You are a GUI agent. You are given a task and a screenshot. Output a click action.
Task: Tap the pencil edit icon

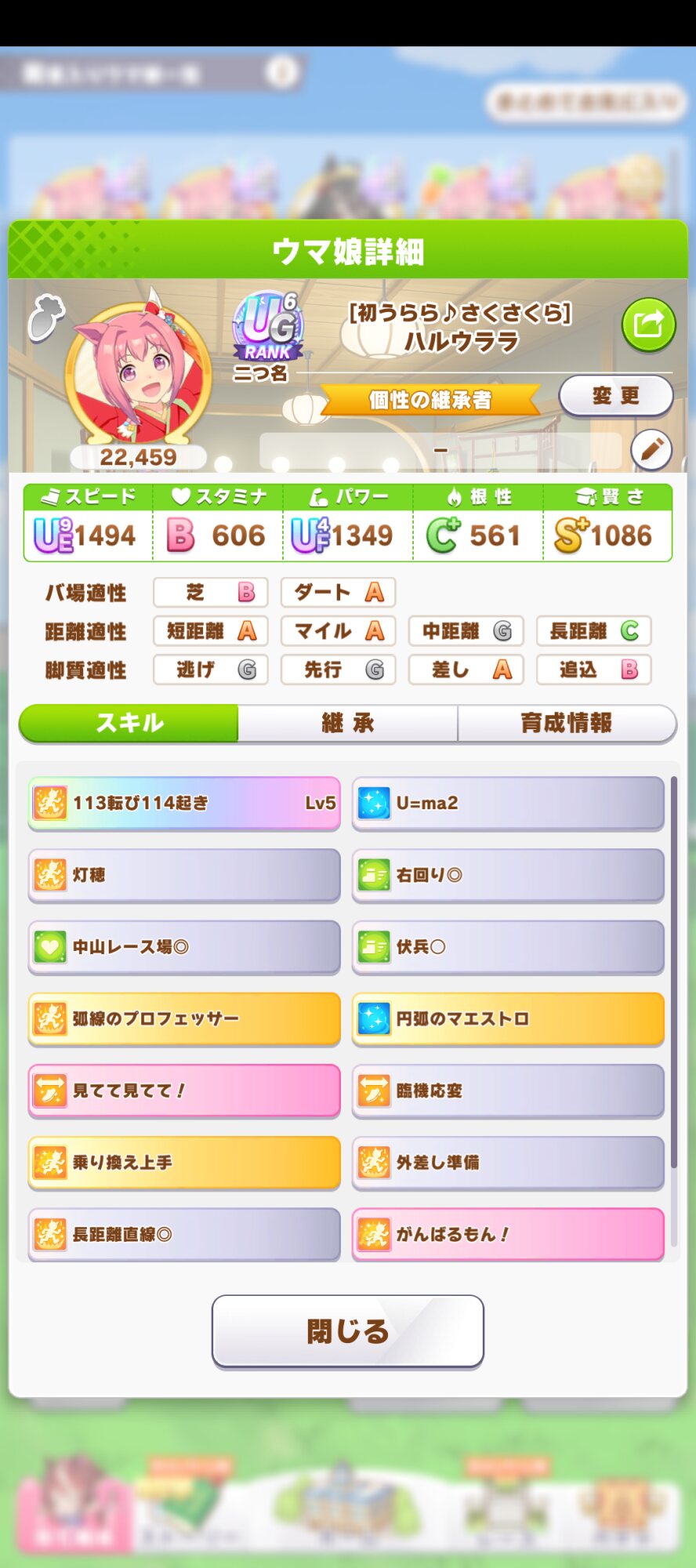651,450
